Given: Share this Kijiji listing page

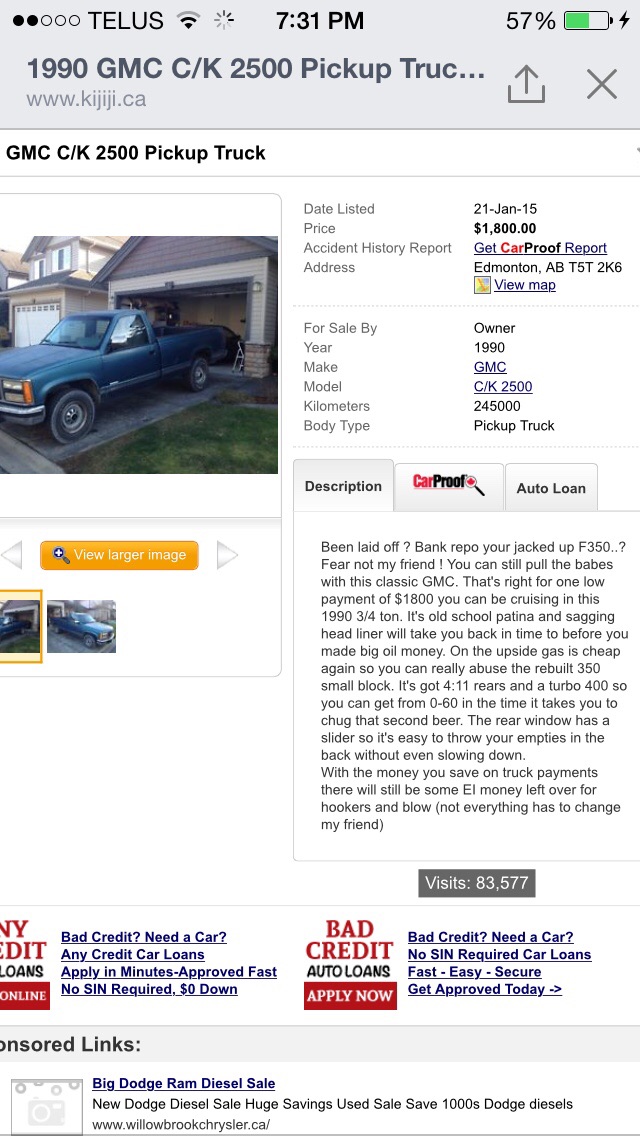Looking at the screenshot, I should click(526, 83).
